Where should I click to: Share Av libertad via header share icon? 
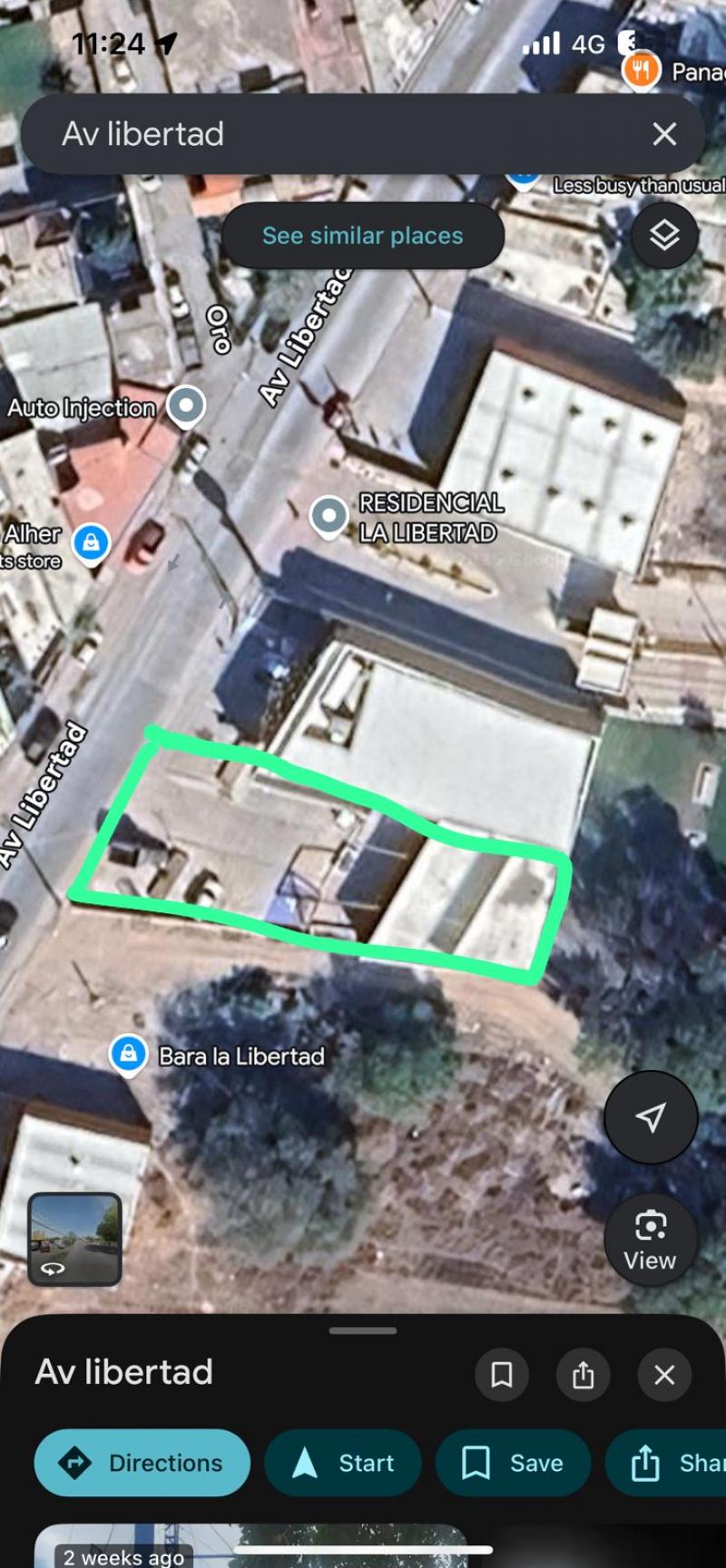pos(583,1375)
